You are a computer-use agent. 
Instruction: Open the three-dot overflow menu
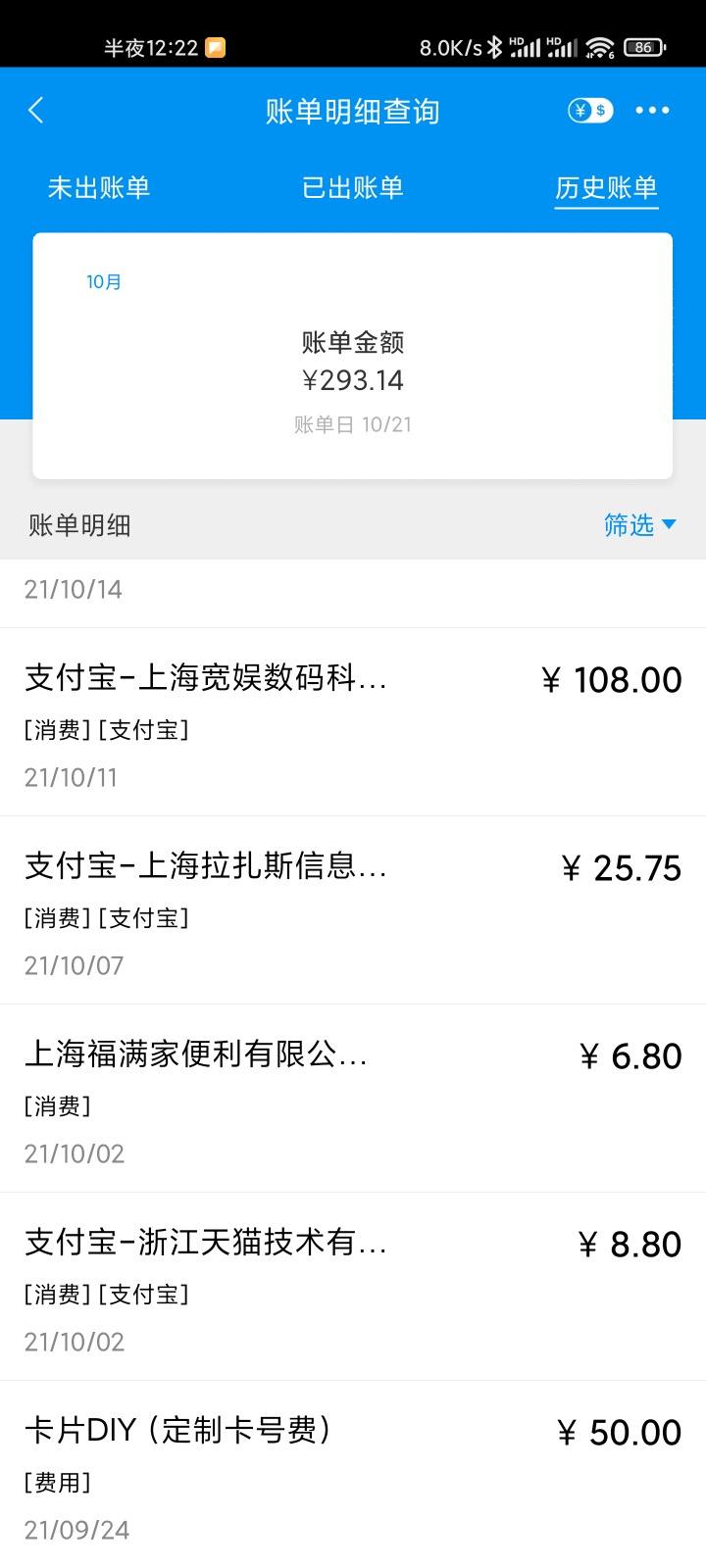pyautogui.click(x=652, y=111)
